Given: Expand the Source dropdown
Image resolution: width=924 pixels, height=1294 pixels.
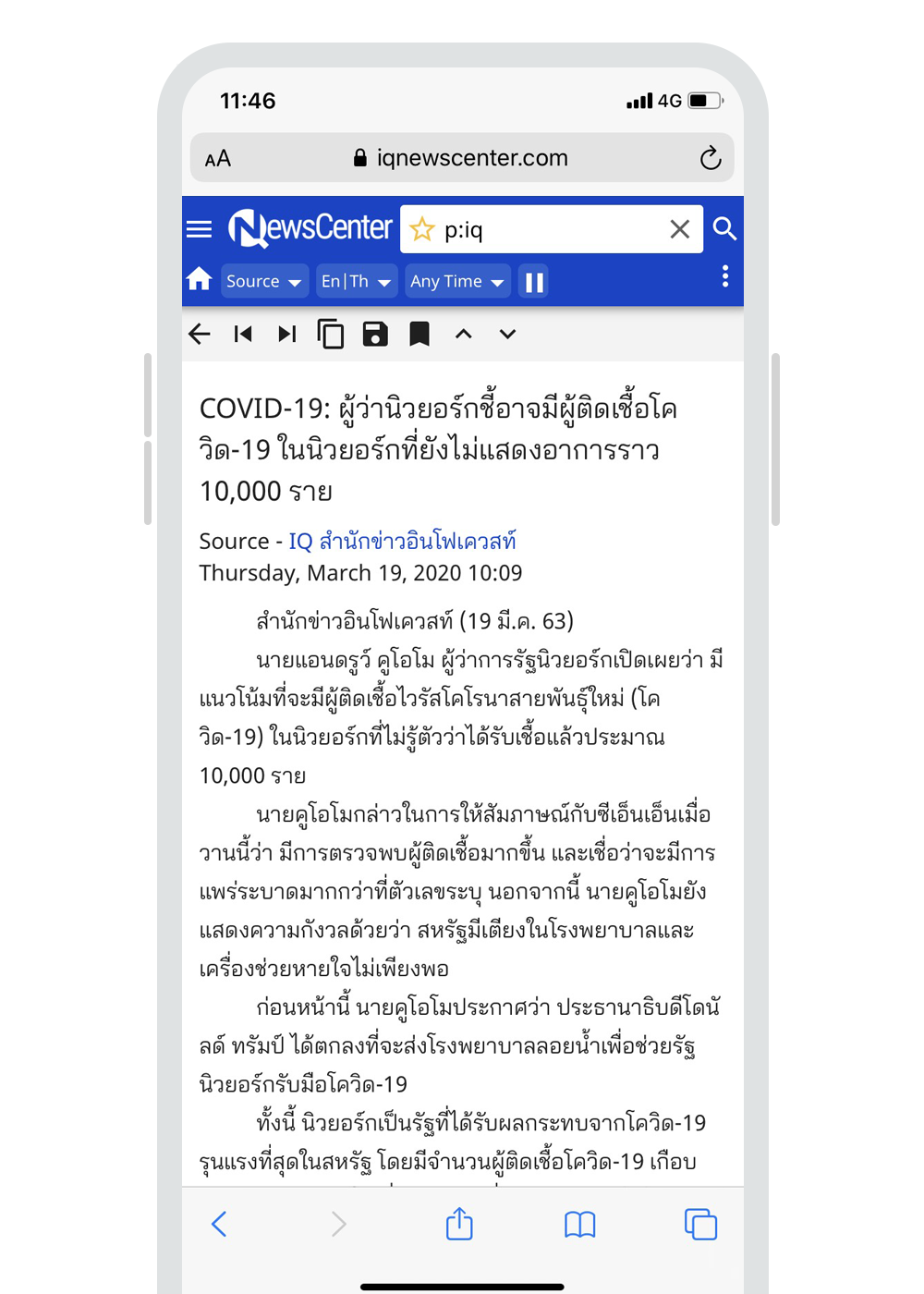Looking at the screenshot, I should coord(263,281).
